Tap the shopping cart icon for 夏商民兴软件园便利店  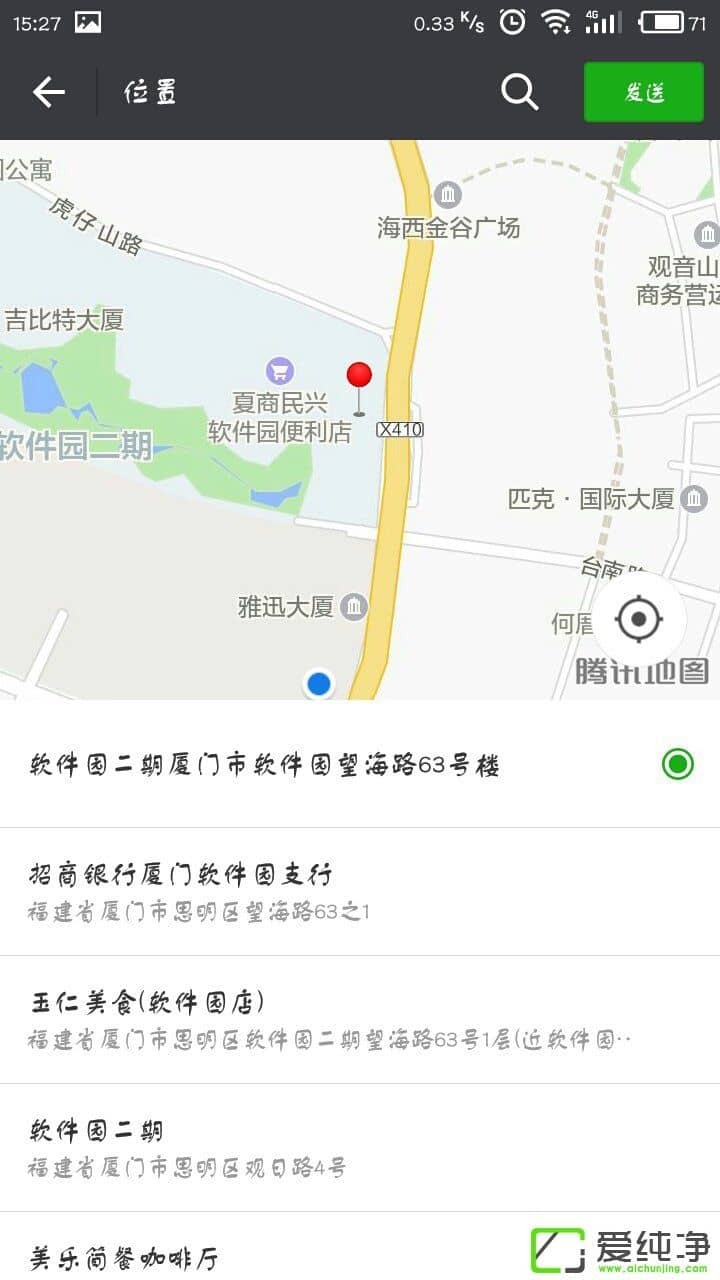point(277,369)
